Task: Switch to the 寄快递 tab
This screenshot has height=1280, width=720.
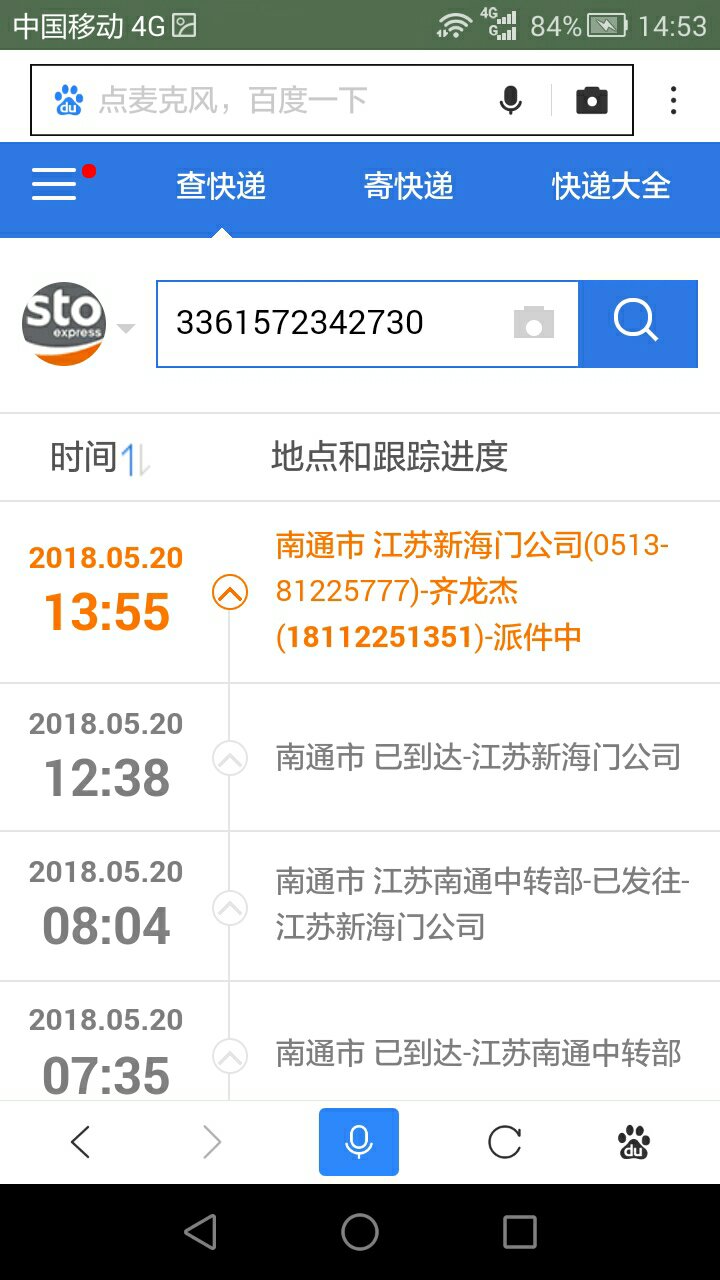Action: coord(410,187)
